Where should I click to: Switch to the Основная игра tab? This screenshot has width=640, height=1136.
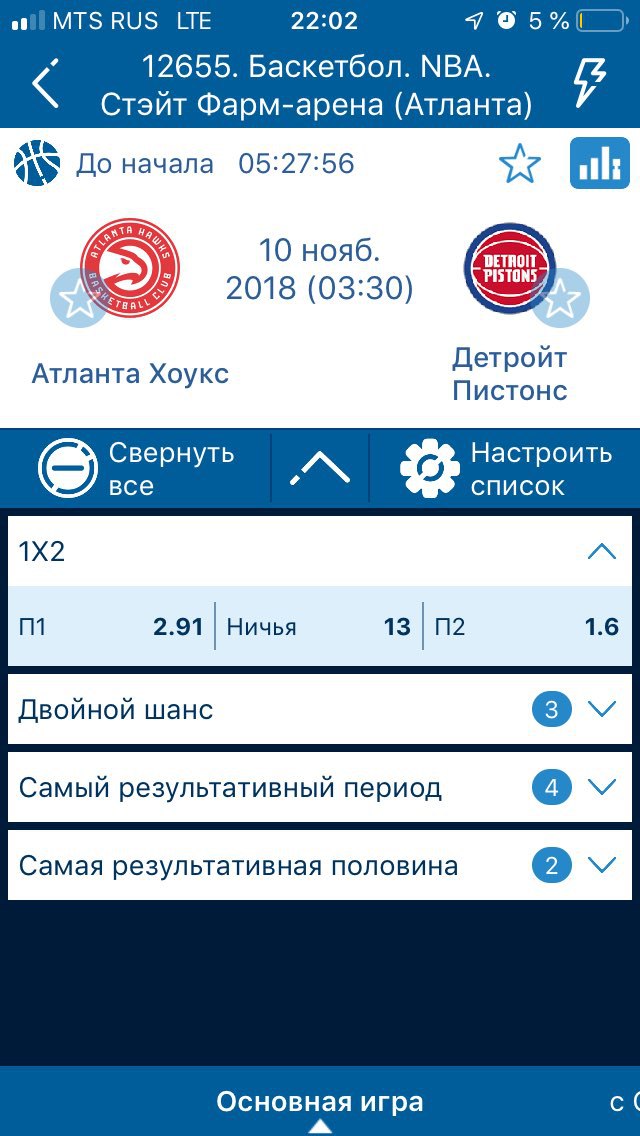point(320,1102)
